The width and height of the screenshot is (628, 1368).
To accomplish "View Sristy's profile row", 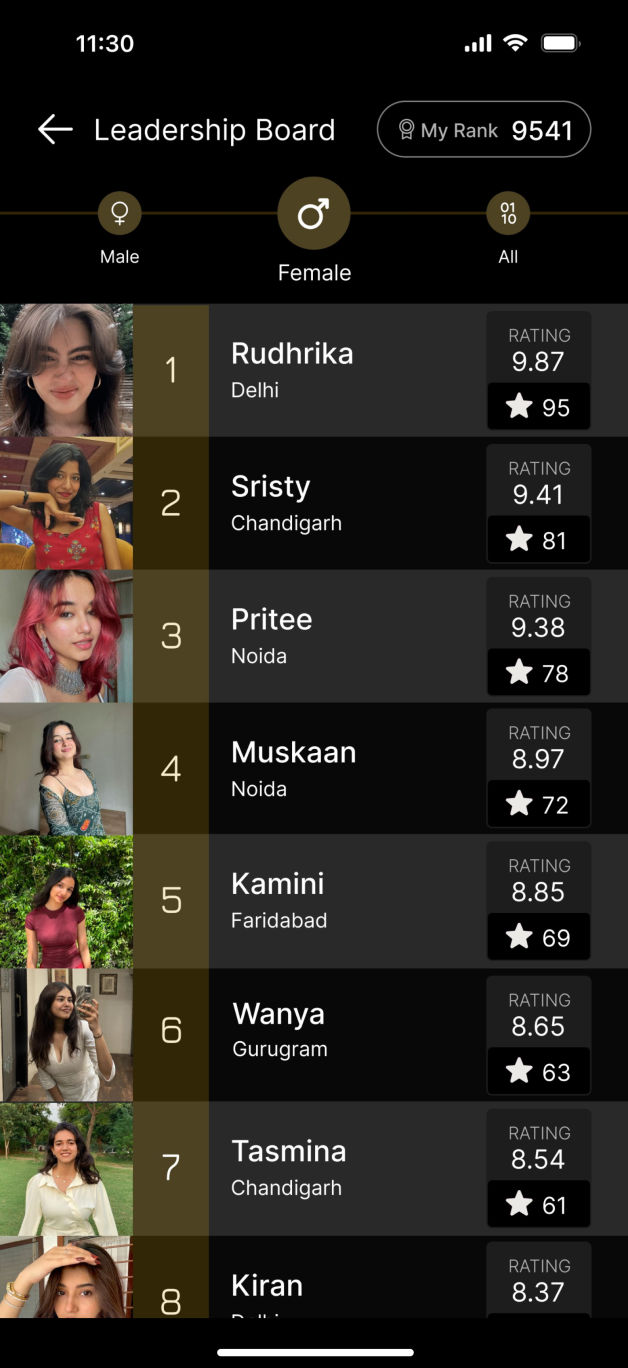I will click(314, 503).
